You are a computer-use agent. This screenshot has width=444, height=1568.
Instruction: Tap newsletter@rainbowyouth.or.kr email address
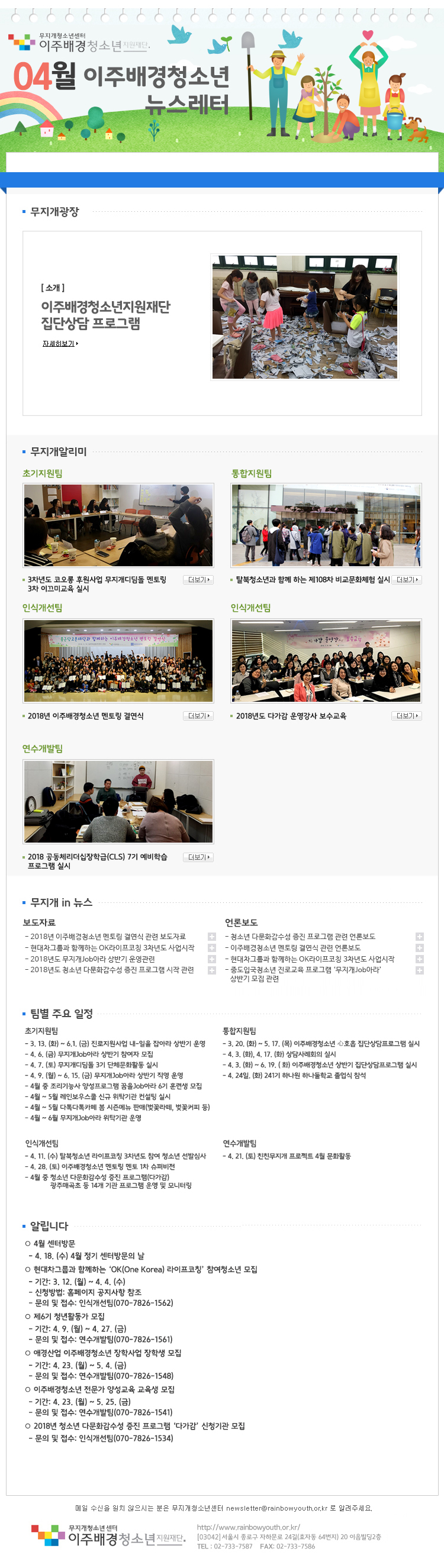click(x=276, y=1508)
